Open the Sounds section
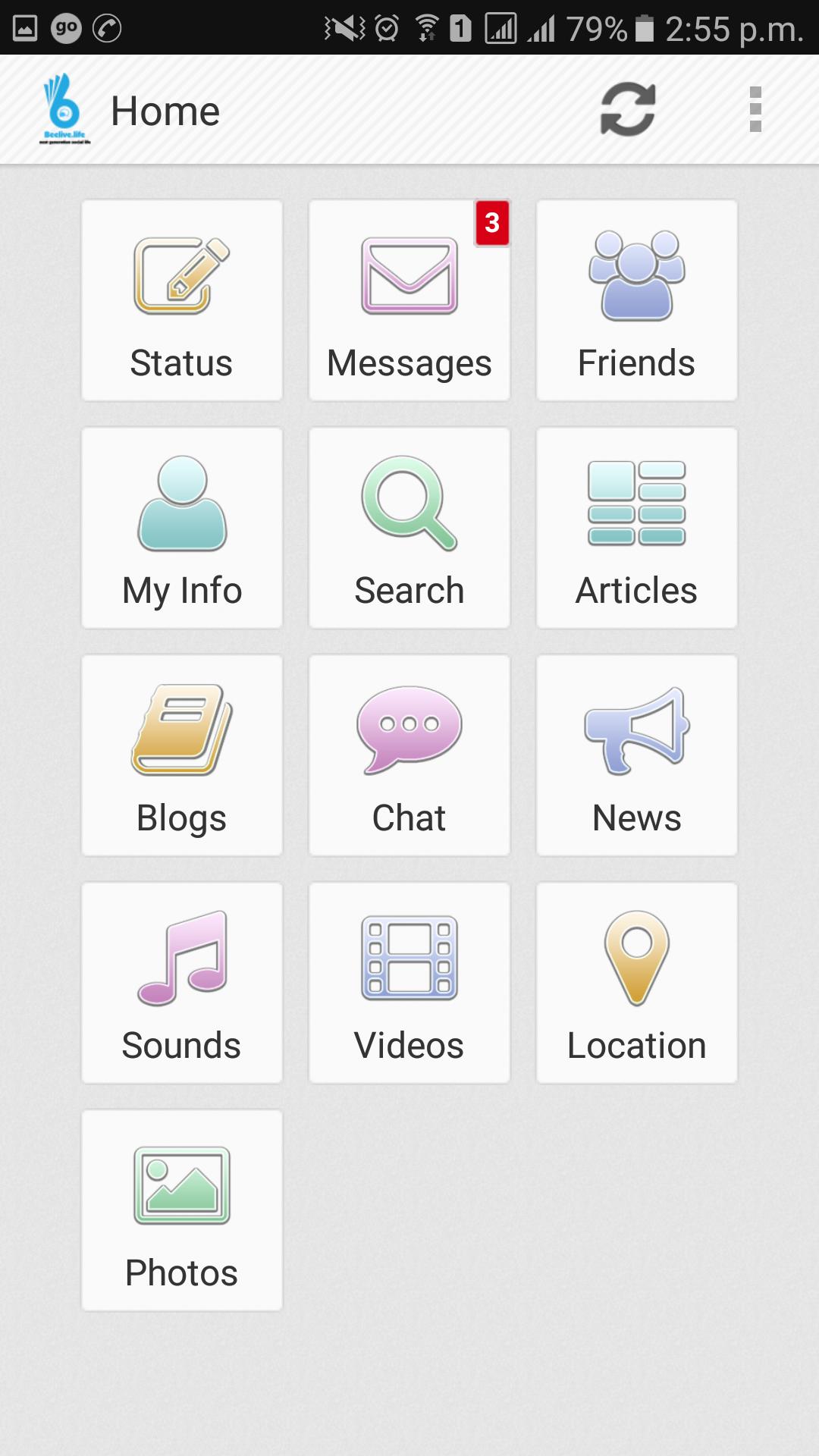The image size is (819, 1456). (182, 983)
